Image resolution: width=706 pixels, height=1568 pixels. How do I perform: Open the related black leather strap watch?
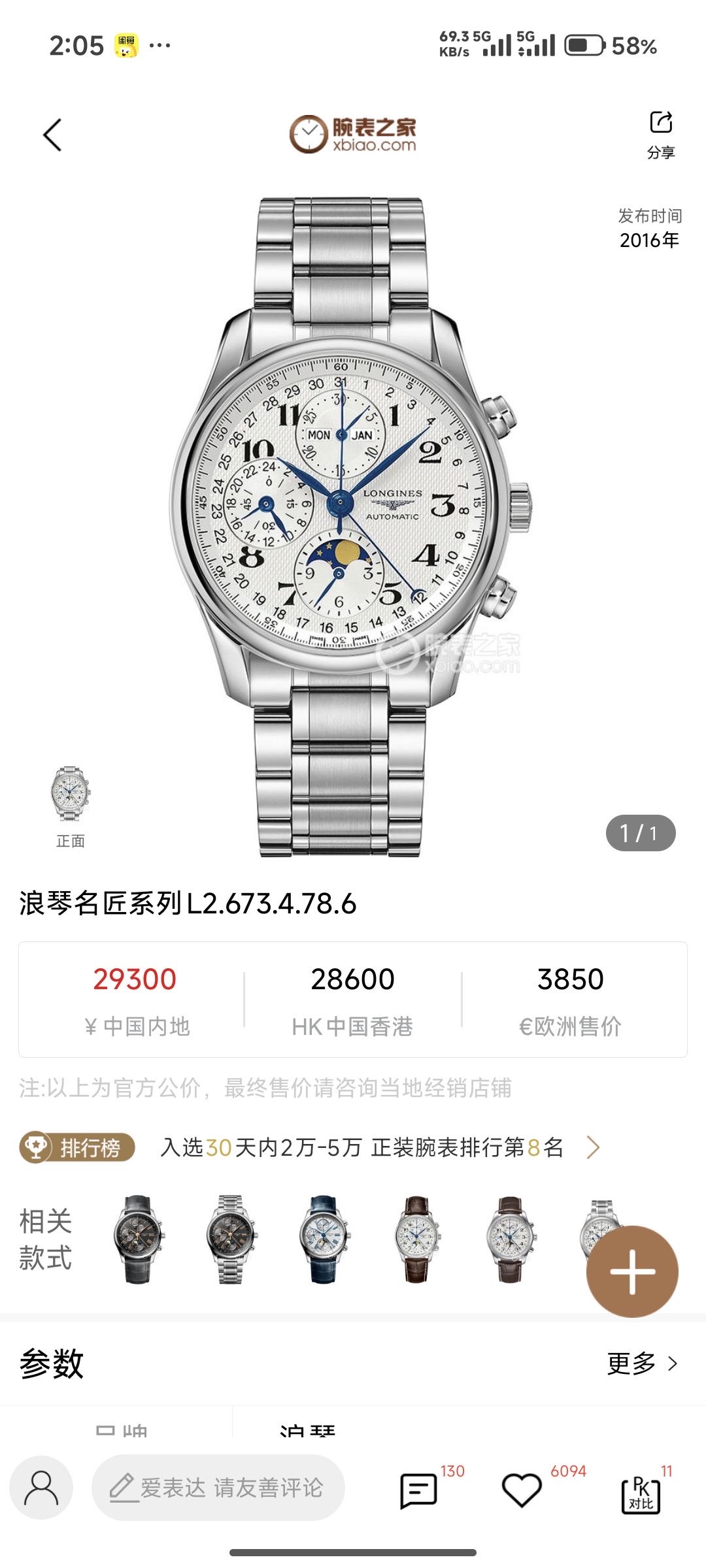(138, 1239)
